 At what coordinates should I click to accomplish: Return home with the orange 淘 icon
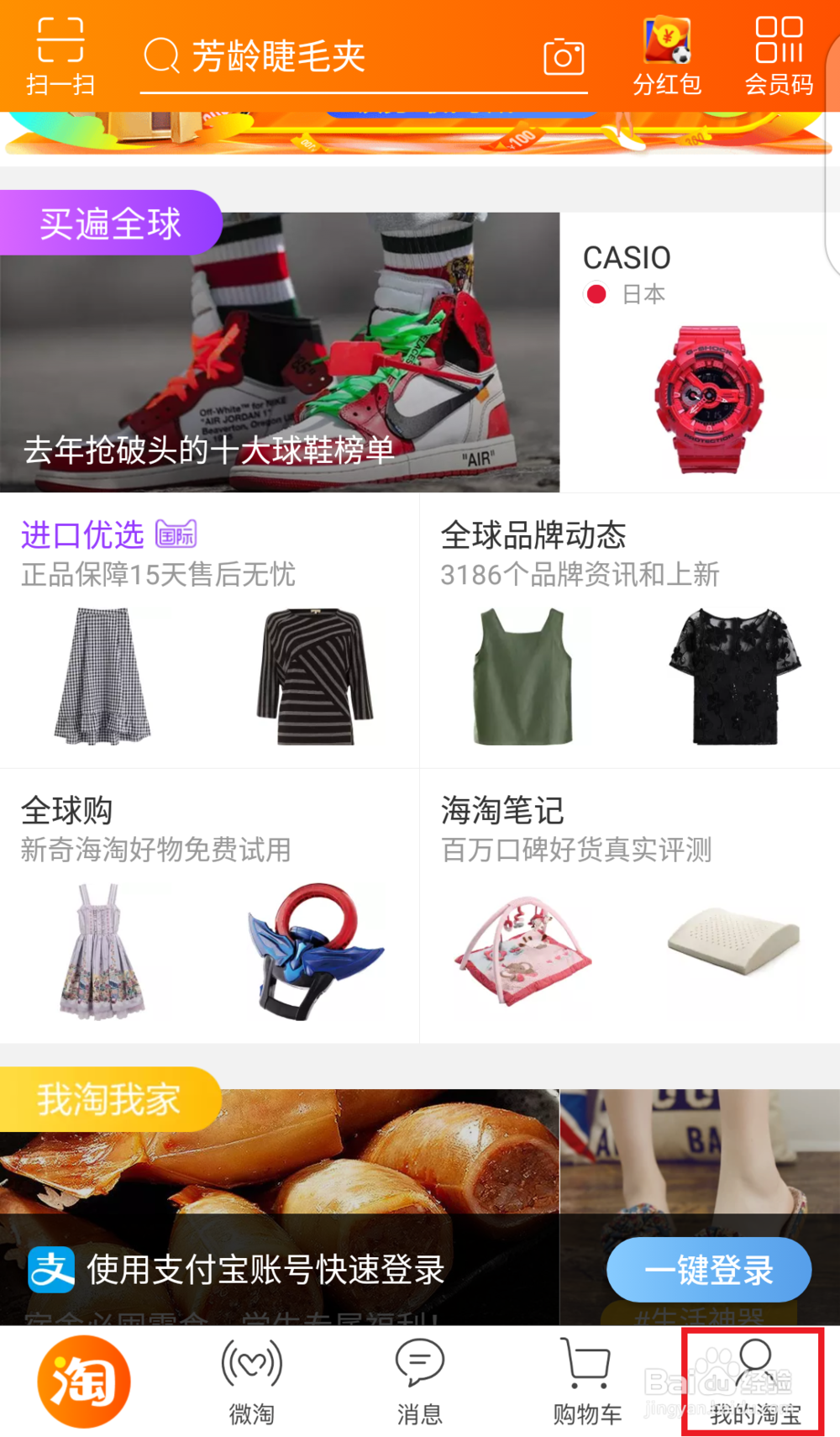click(x=82, y=1378)
